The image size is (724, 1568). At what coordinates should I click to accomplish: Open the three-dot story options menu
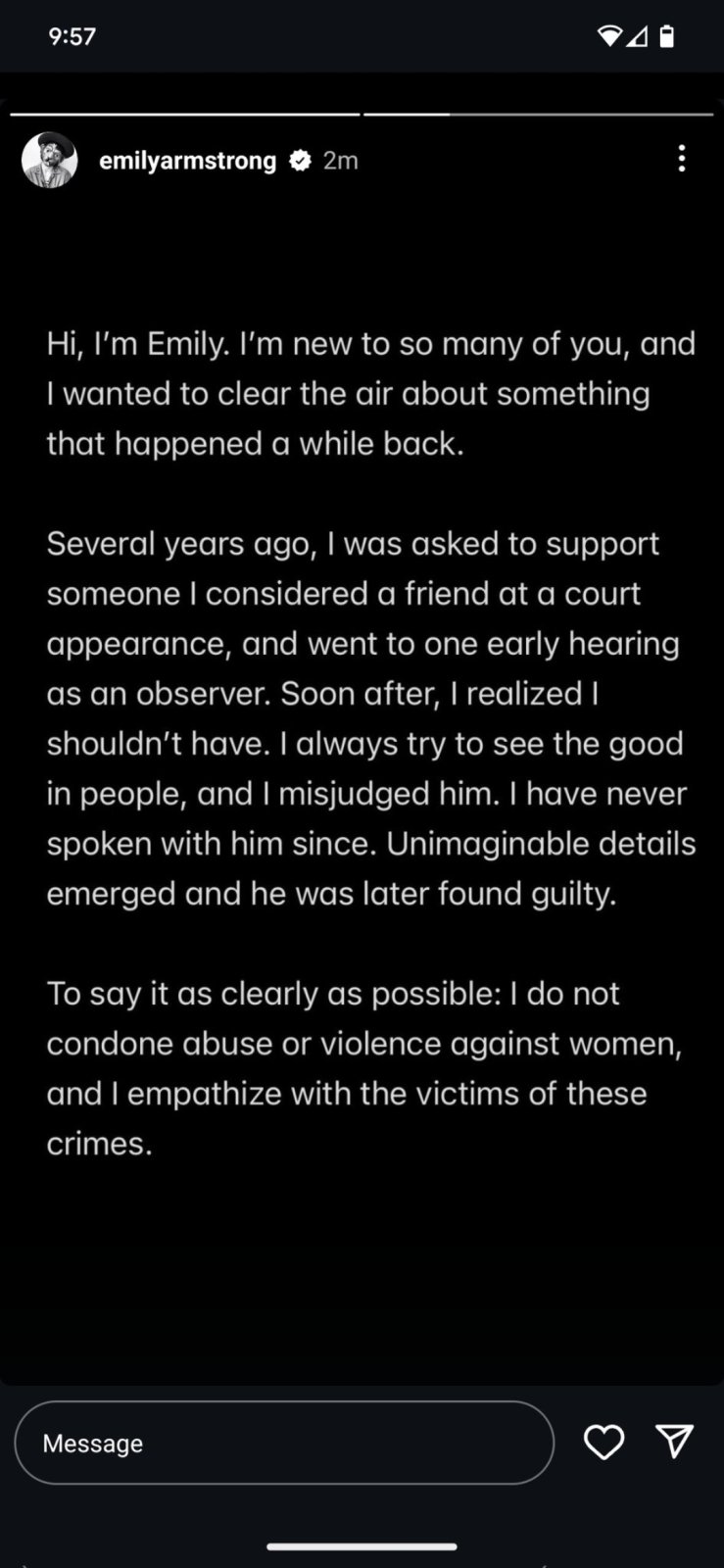click(682, 159)
